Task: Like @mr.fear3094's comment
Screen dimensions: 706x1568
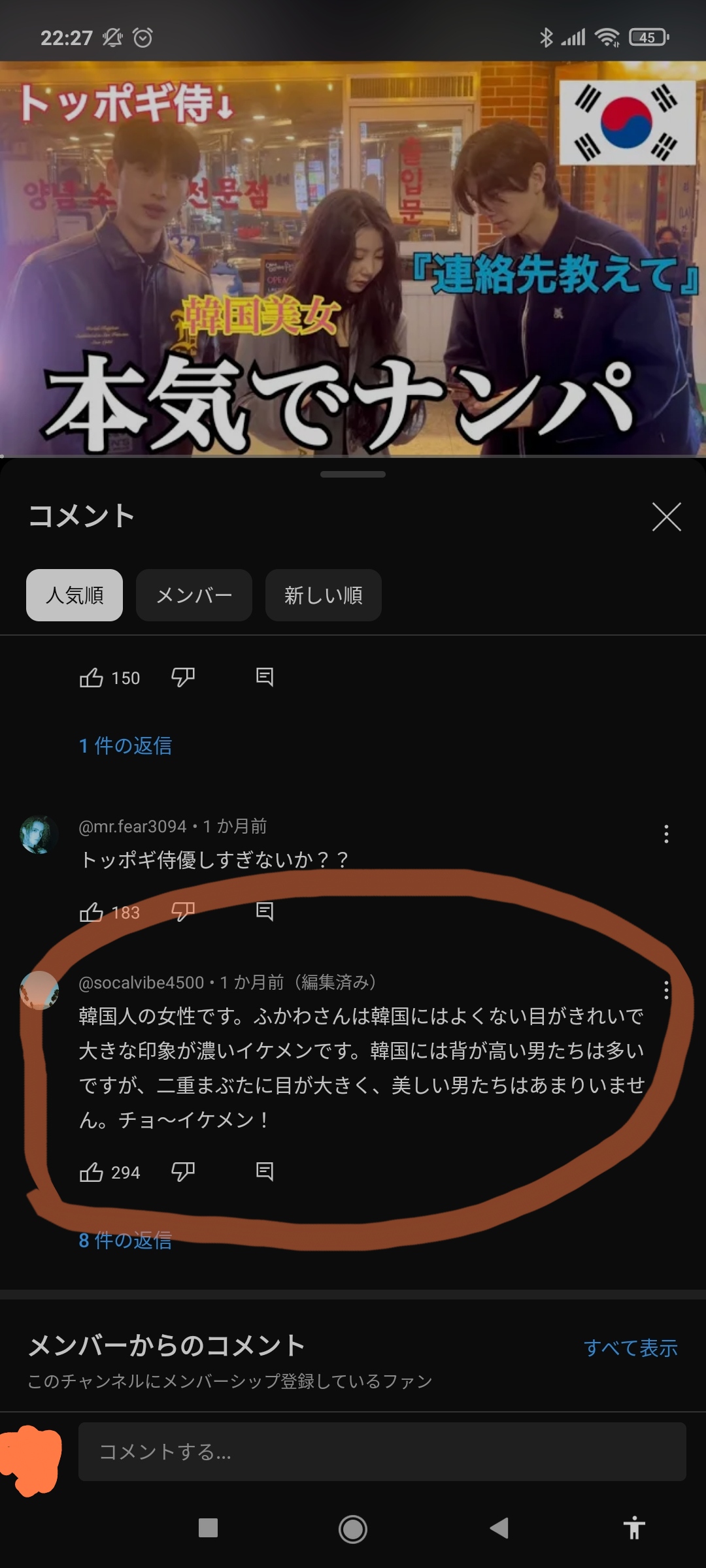Action: pos(92,912)
